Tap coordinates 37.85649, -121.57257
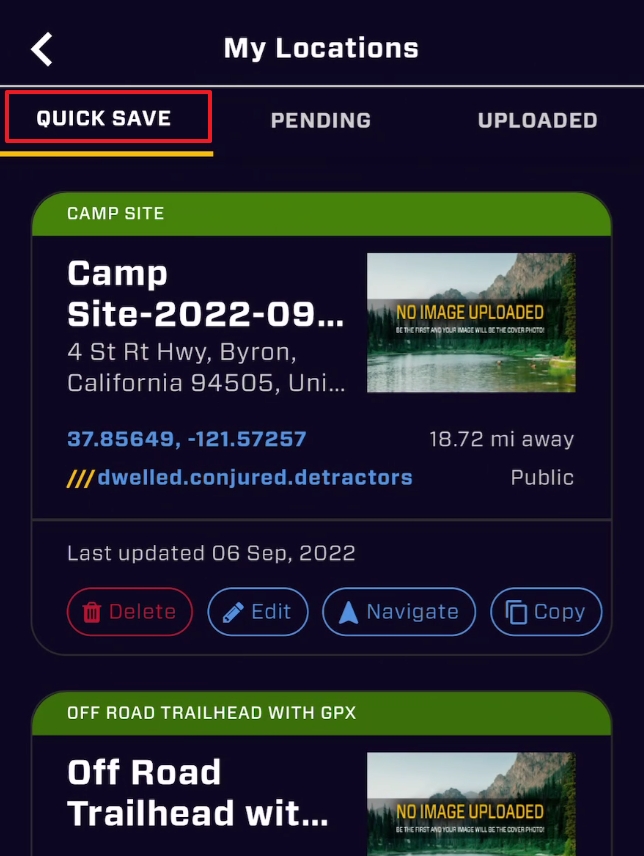This screenshot has width=644, height=856. pos(187,439)
